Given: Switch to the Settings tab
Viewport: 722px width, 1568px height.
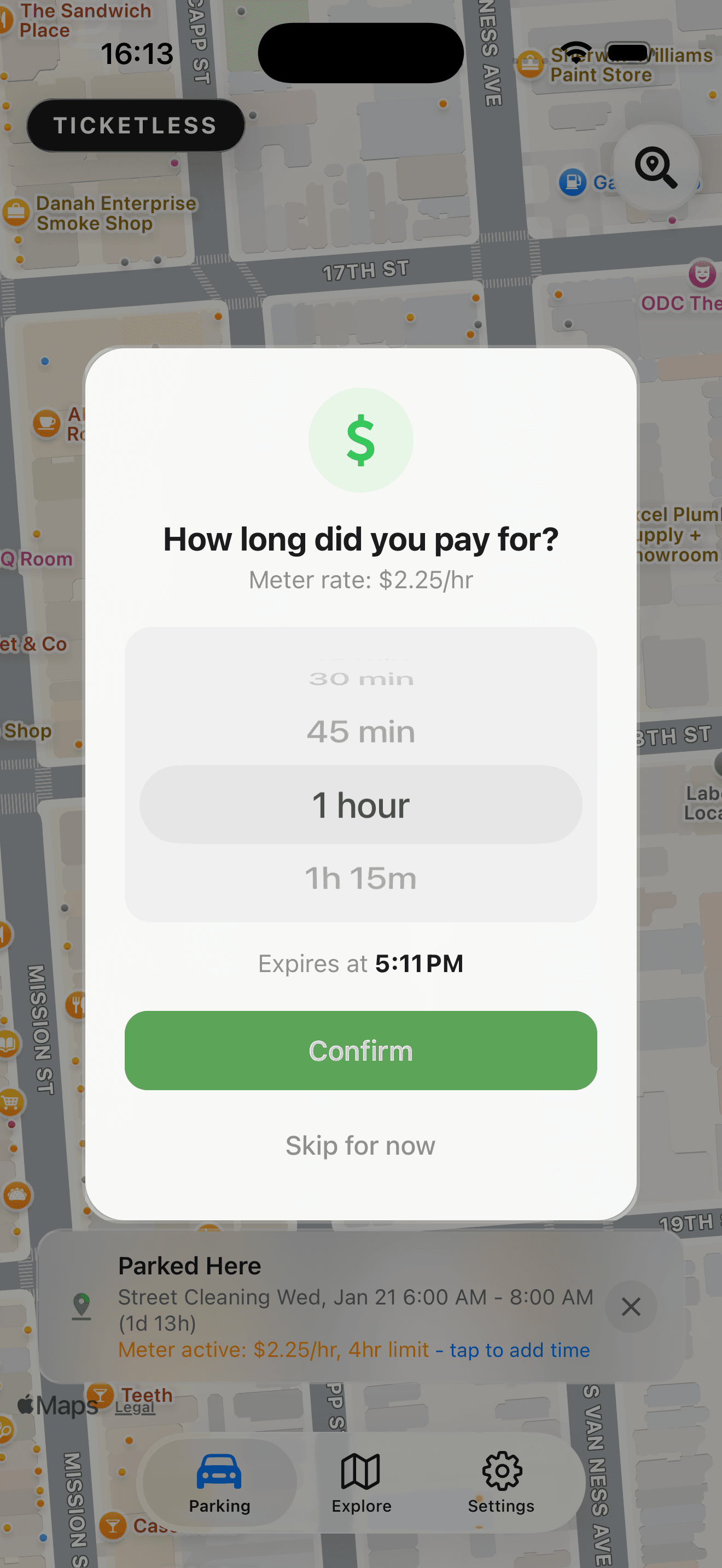Looking at the screenshot, I should click(501, 1491).
